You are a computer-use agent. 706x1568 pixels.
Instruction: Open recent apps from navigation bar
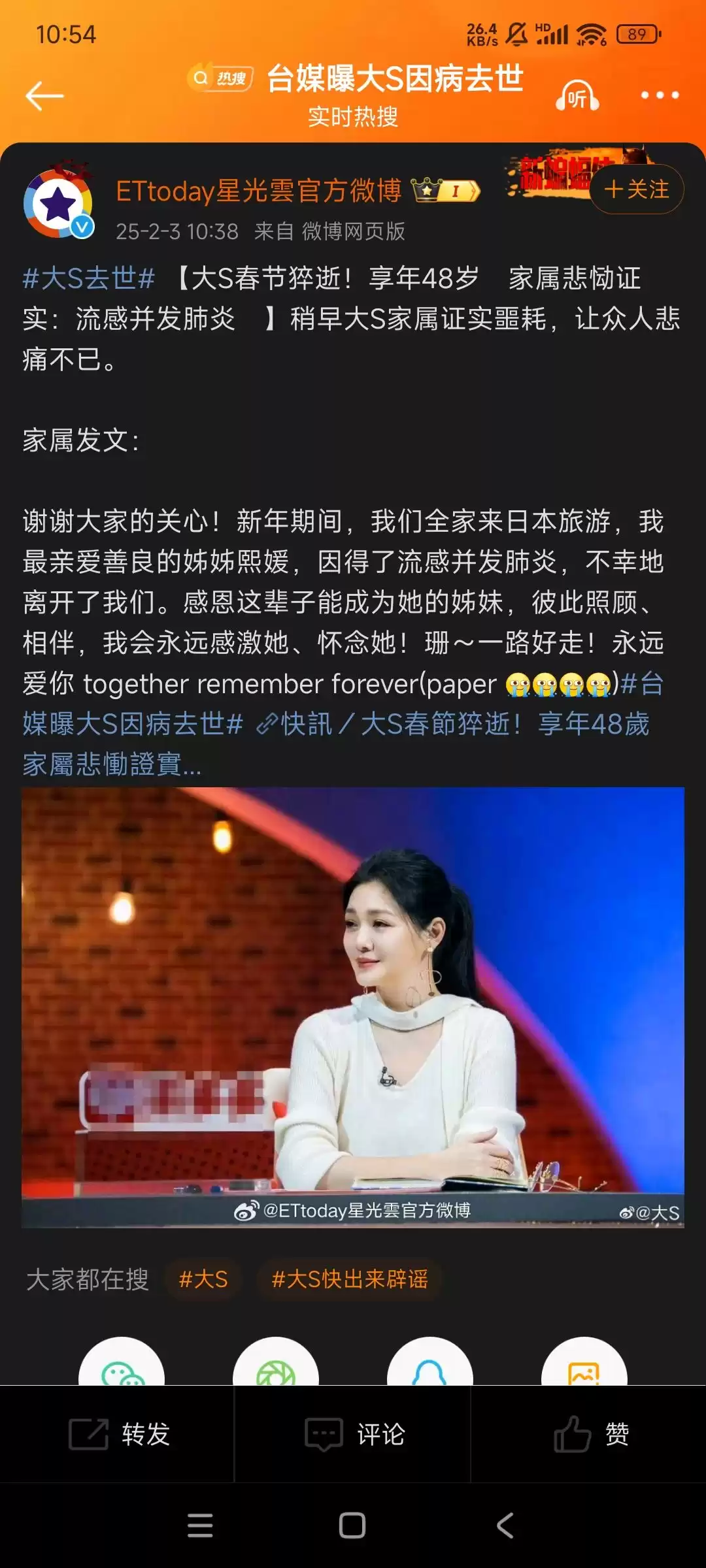pyautogui.click(x=200, y=1526)
